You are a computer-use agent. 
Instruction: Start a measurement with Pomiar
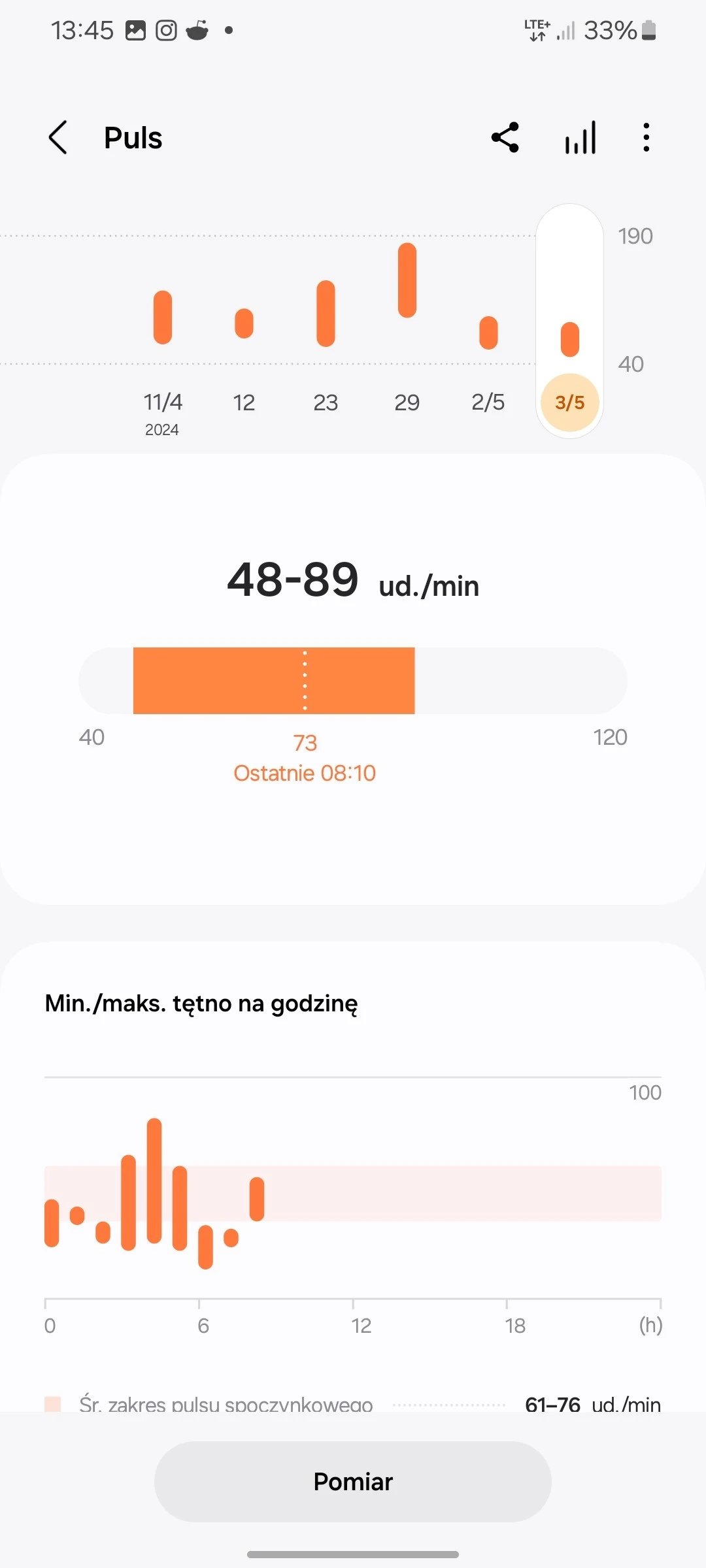(353, 1482)
